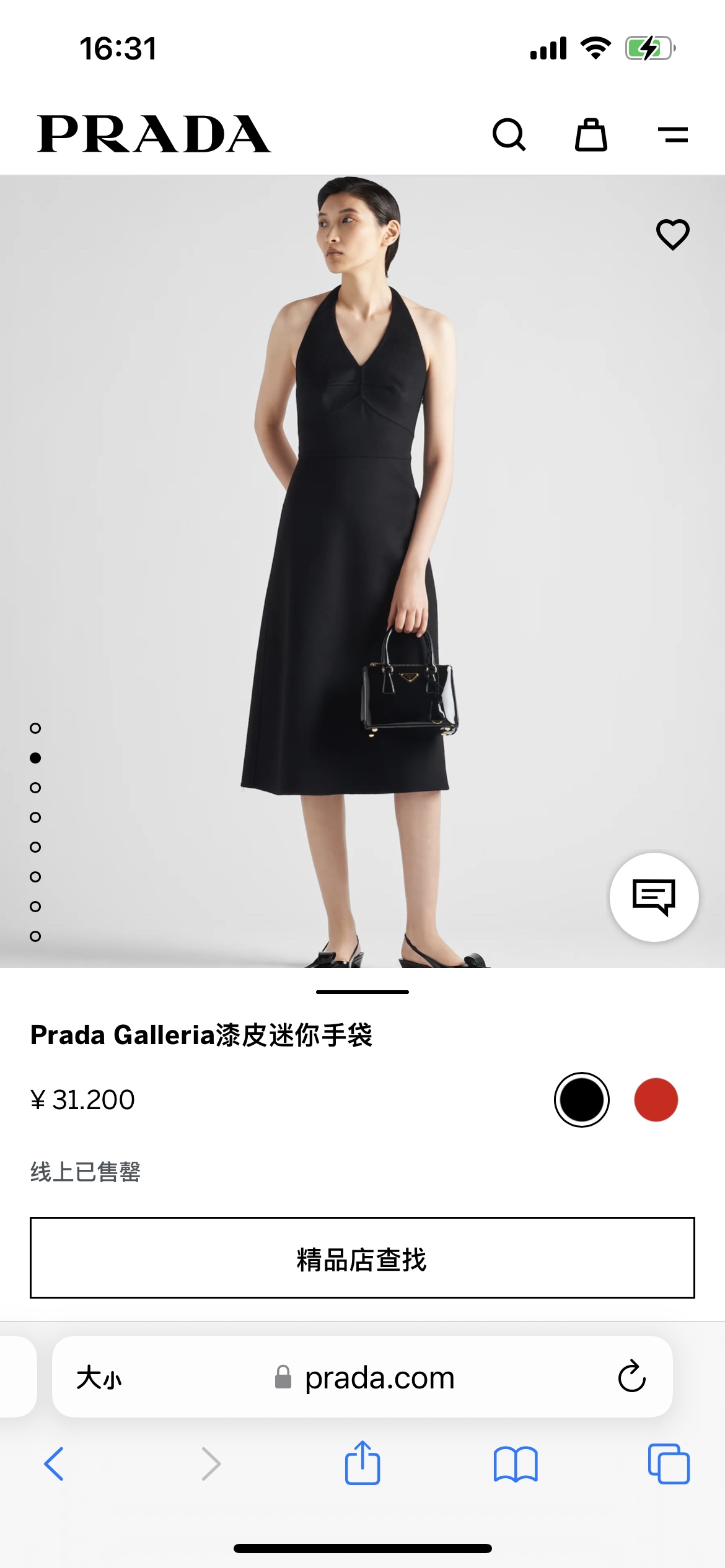725x1568 pixels.
Task: Open the live chat bubble
Action: [x=654, y=897]
